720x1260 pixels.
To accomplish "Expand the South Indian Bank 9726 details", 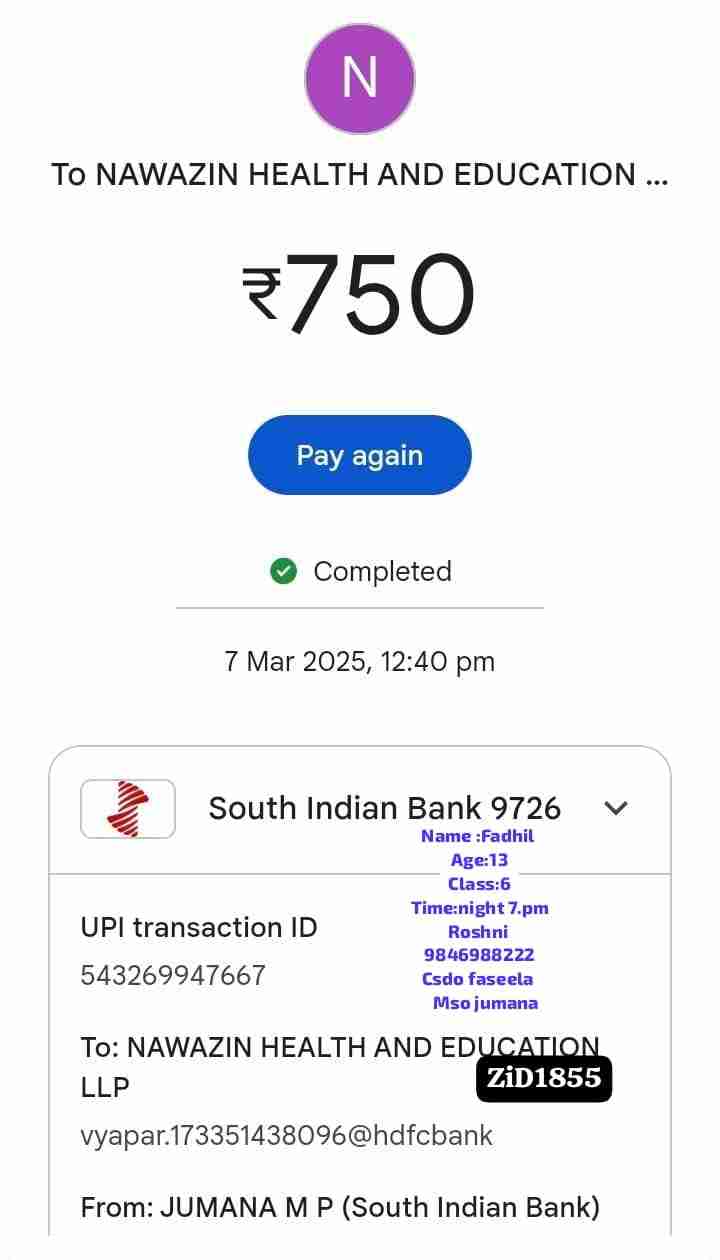I will coord(617,808).
